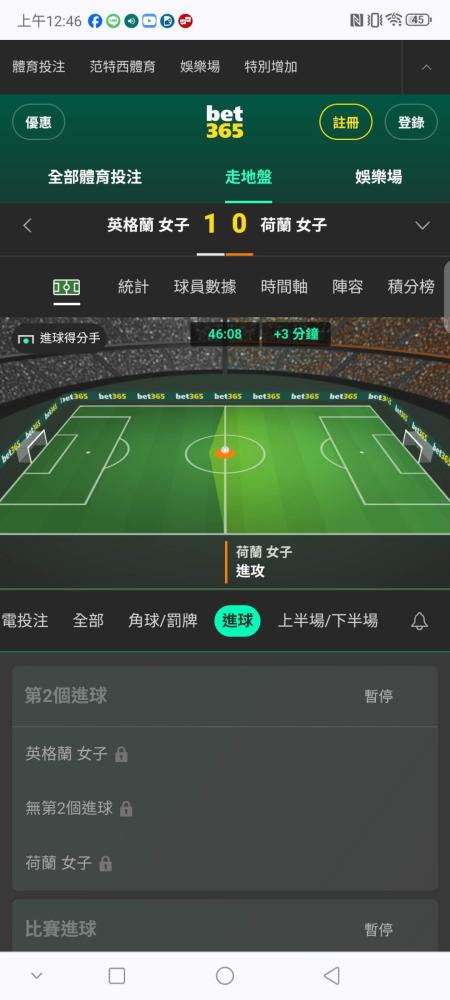Select the 全部 markets filter
Viewport: 450px width, 1000px height.
[88, 621]
